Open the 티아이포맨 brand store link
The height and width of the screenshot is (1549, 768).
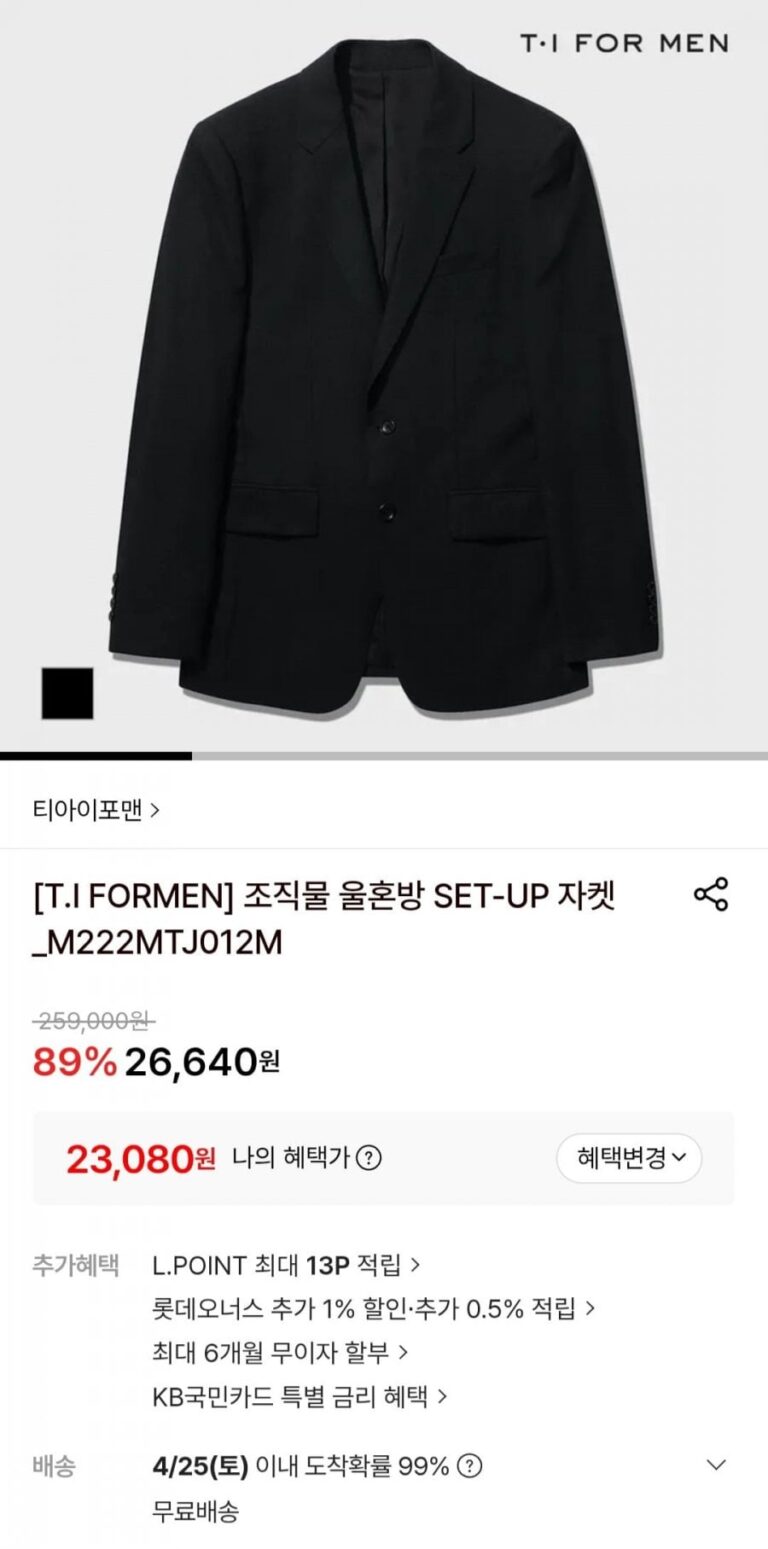click(x=96, y=809)
